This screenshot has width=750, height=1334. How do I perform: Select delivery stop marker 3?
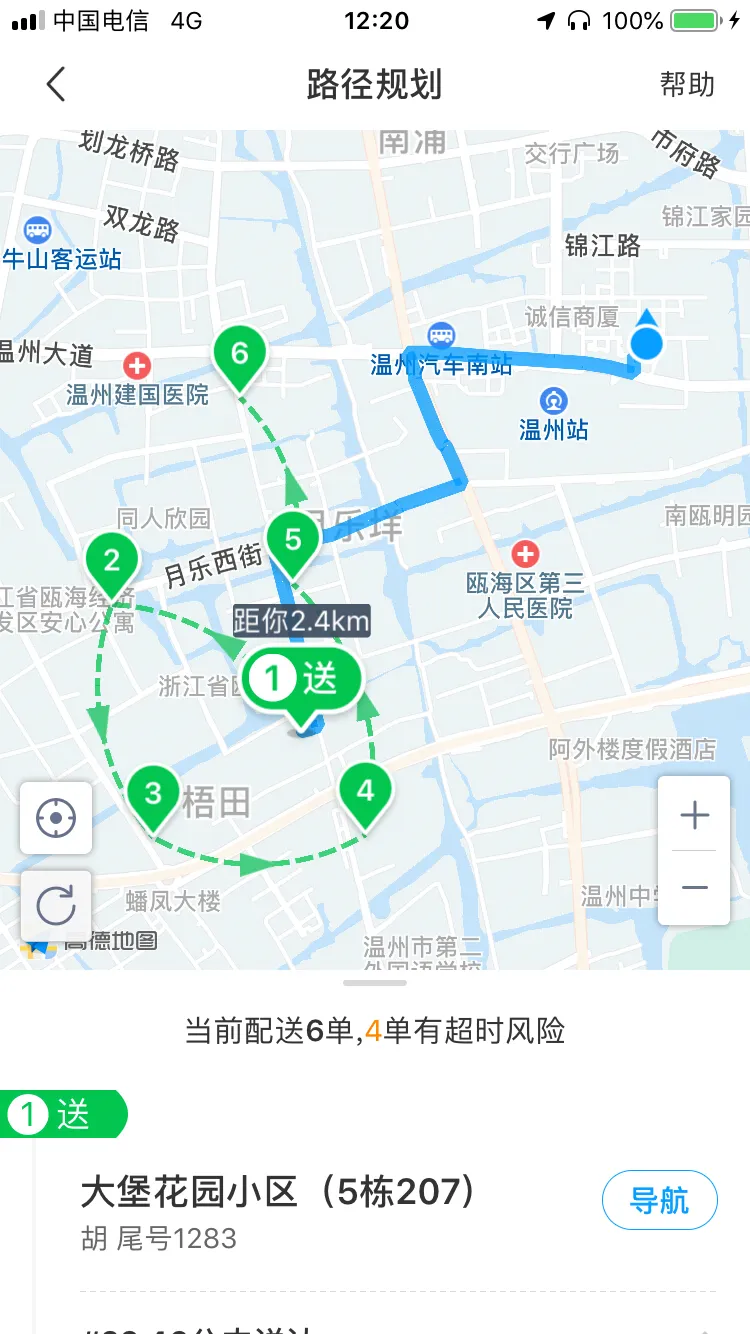pos(153,794)
